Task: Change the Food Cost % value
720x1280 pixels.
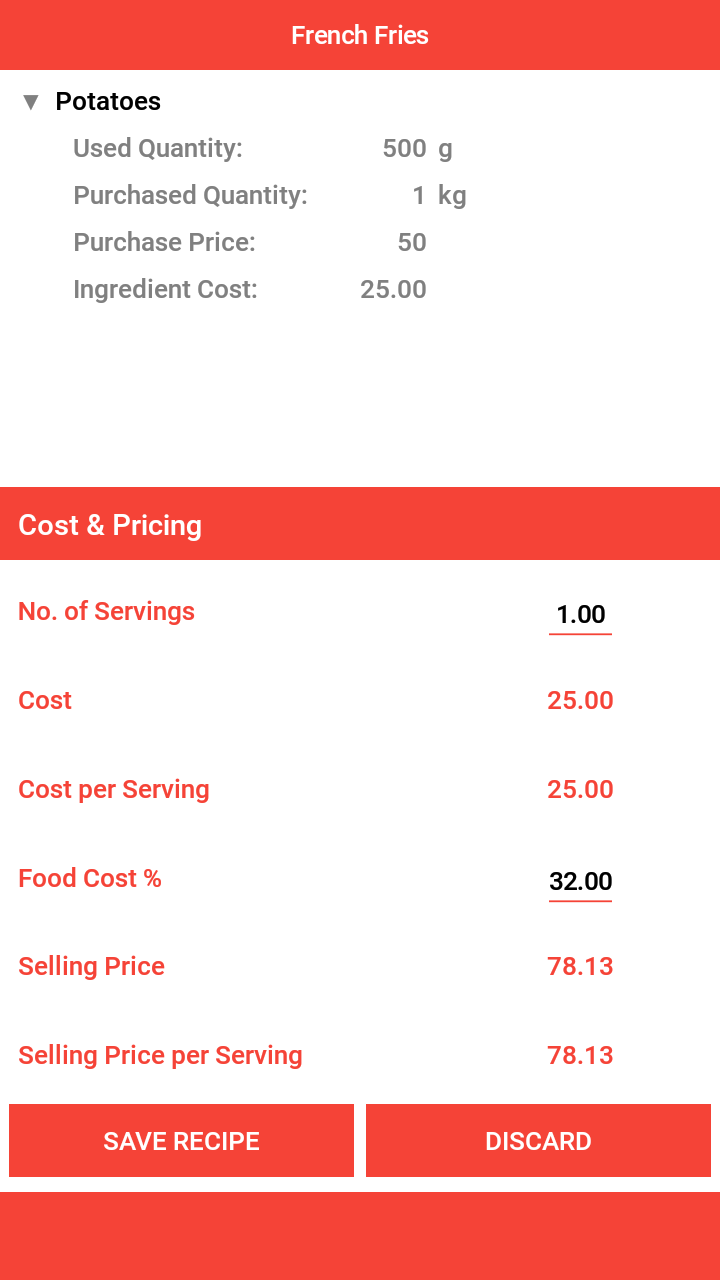Action: pyautogui.click(x=580, y=881)
